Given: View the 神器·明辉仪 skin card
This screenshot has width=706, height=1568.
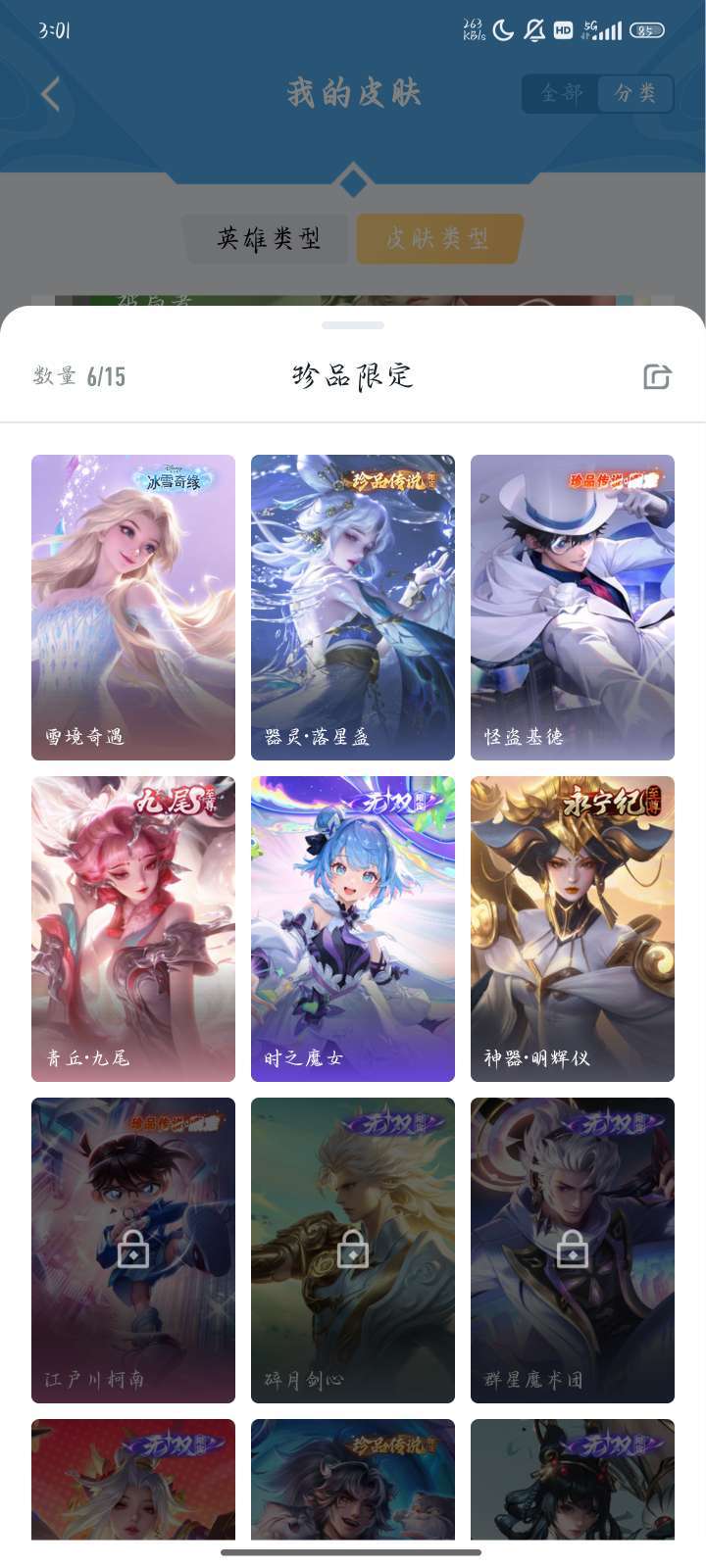Looking at the screenshot, I should point(573,929).
